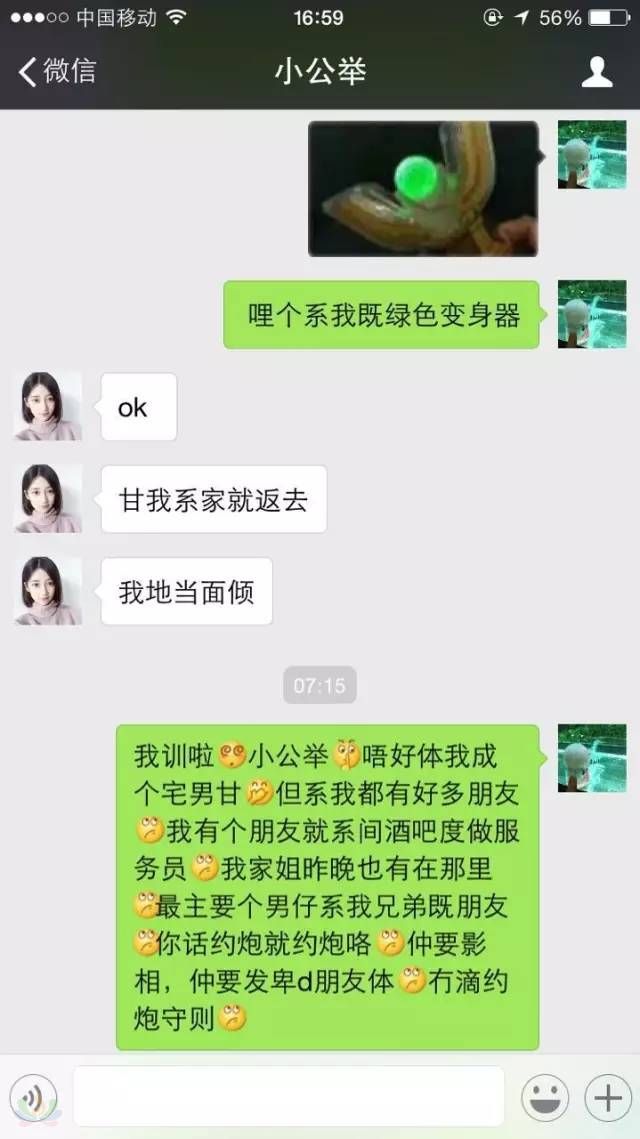Open the emoji sticker panel
Screen dimensions: 640x1139
click(545, 1098)
